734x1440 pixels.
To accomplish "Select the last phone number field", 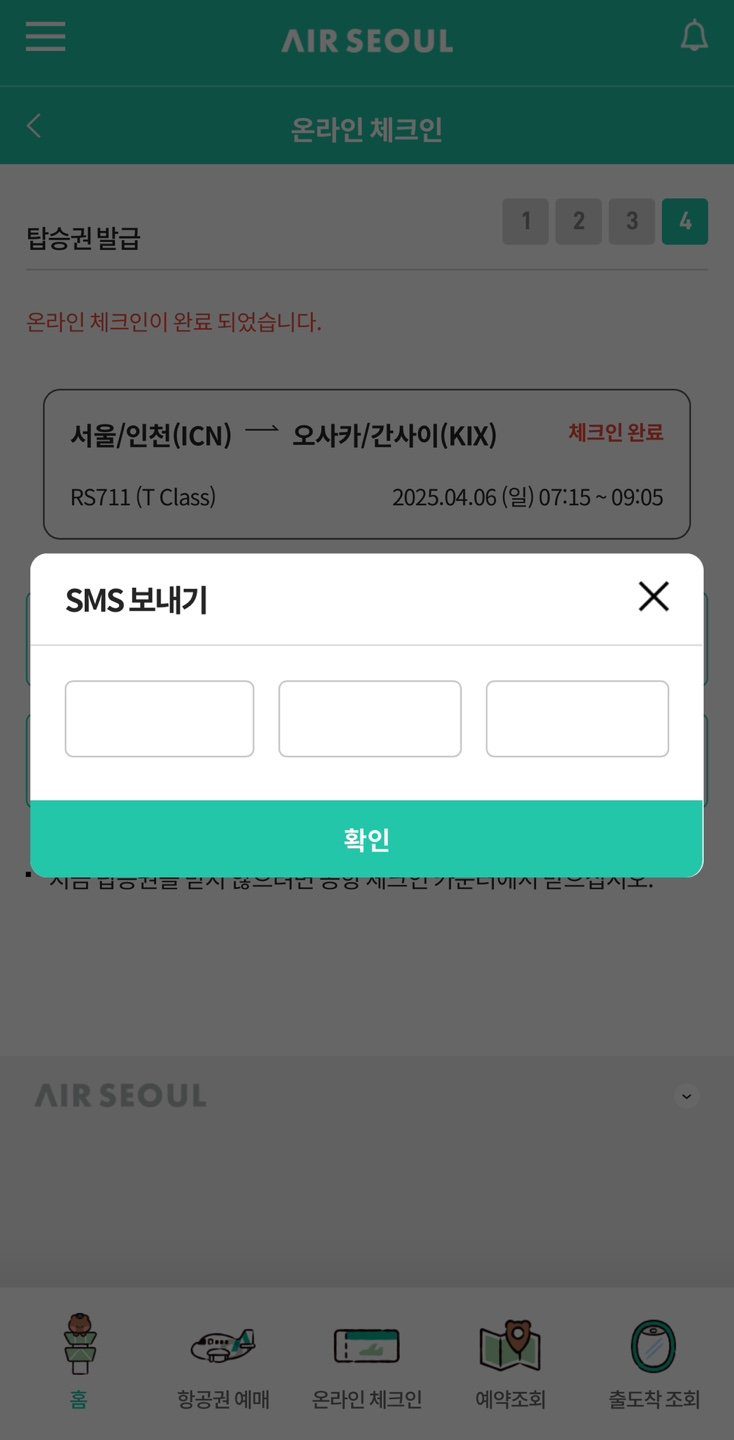I will (577, 719).
